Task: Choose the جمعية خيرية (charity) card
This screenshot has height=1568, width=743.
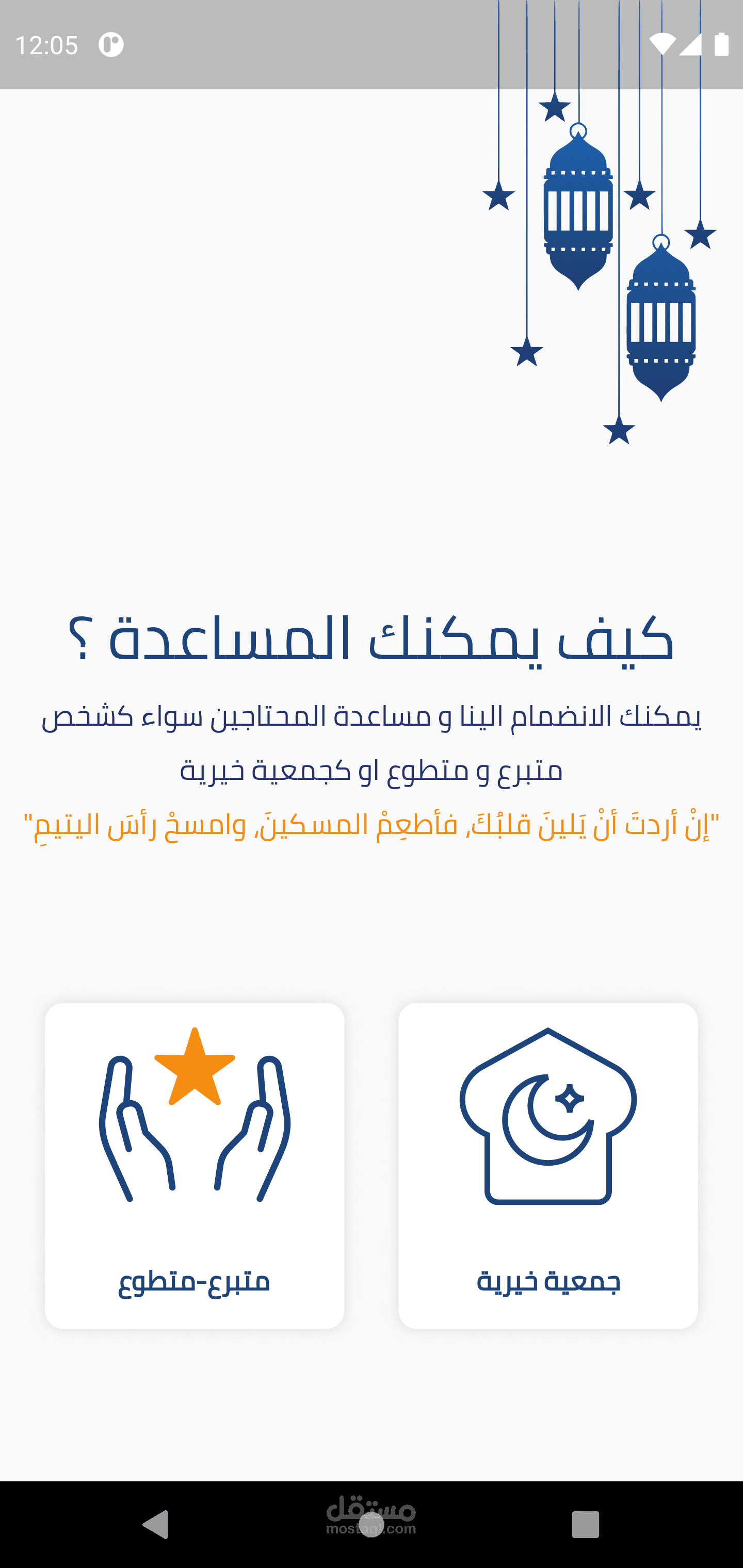Action: coord(547,1165)
